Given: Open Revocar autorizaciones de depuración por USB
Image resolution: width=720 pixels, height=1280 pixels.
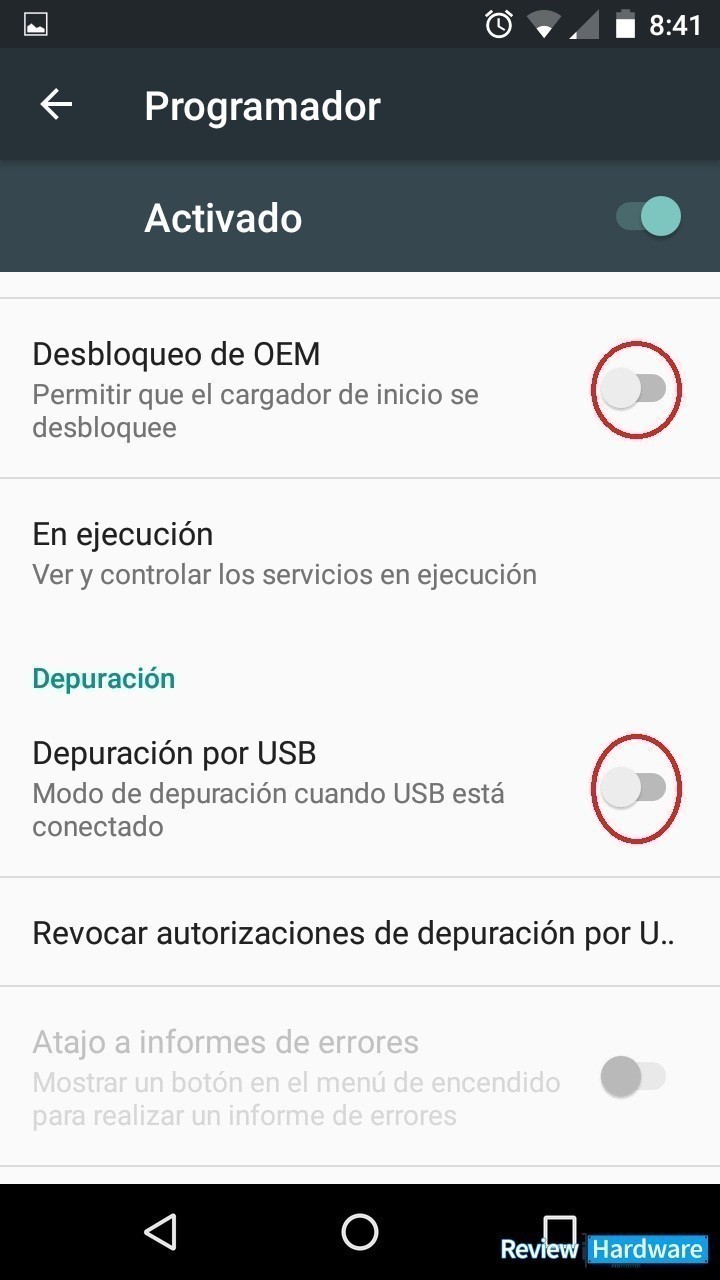Looking at the screenshot, I should click(x=360, y=932).
